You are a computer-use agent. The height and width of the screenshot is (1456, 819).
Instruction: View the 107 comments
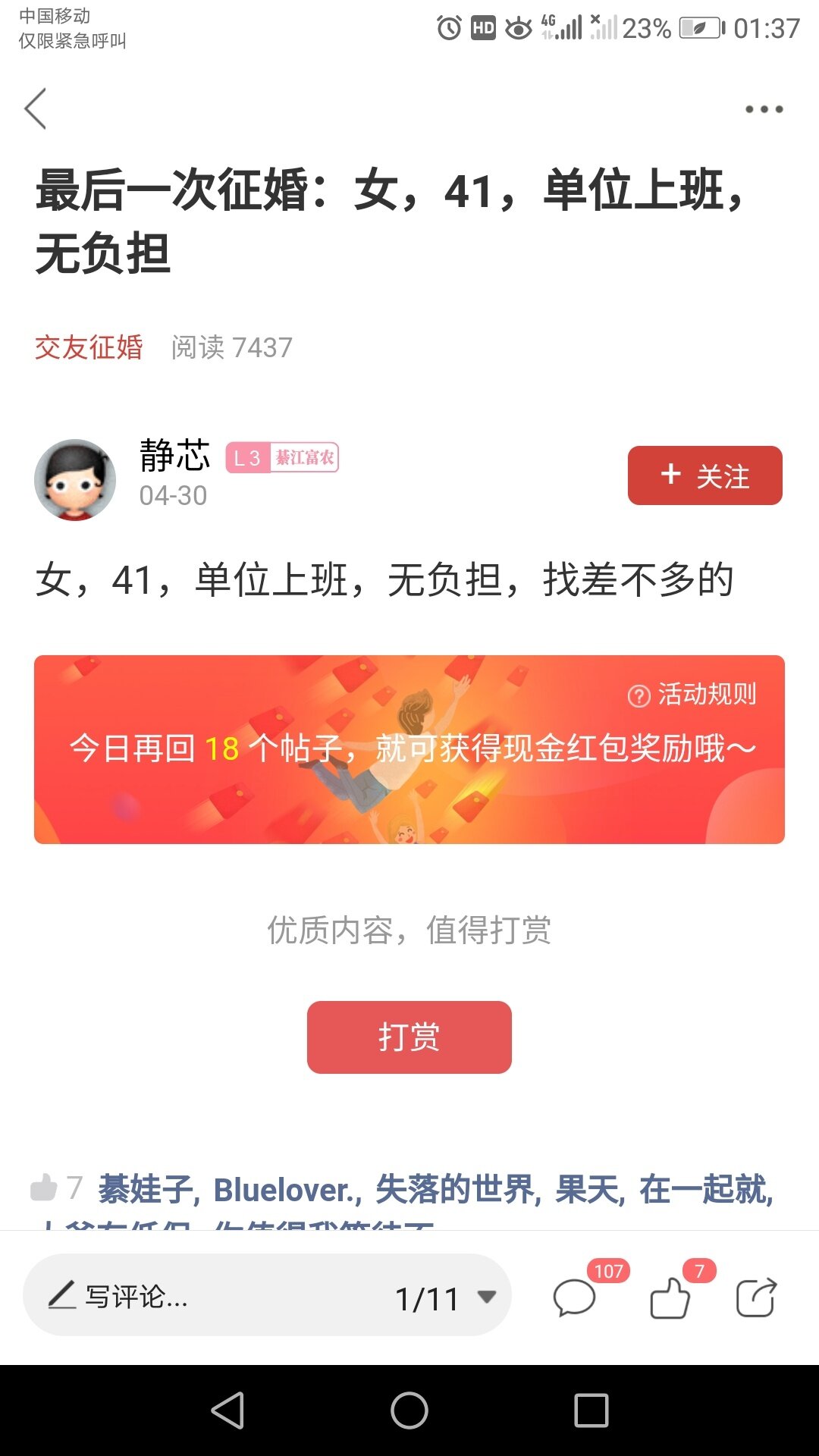(575, 1298)
